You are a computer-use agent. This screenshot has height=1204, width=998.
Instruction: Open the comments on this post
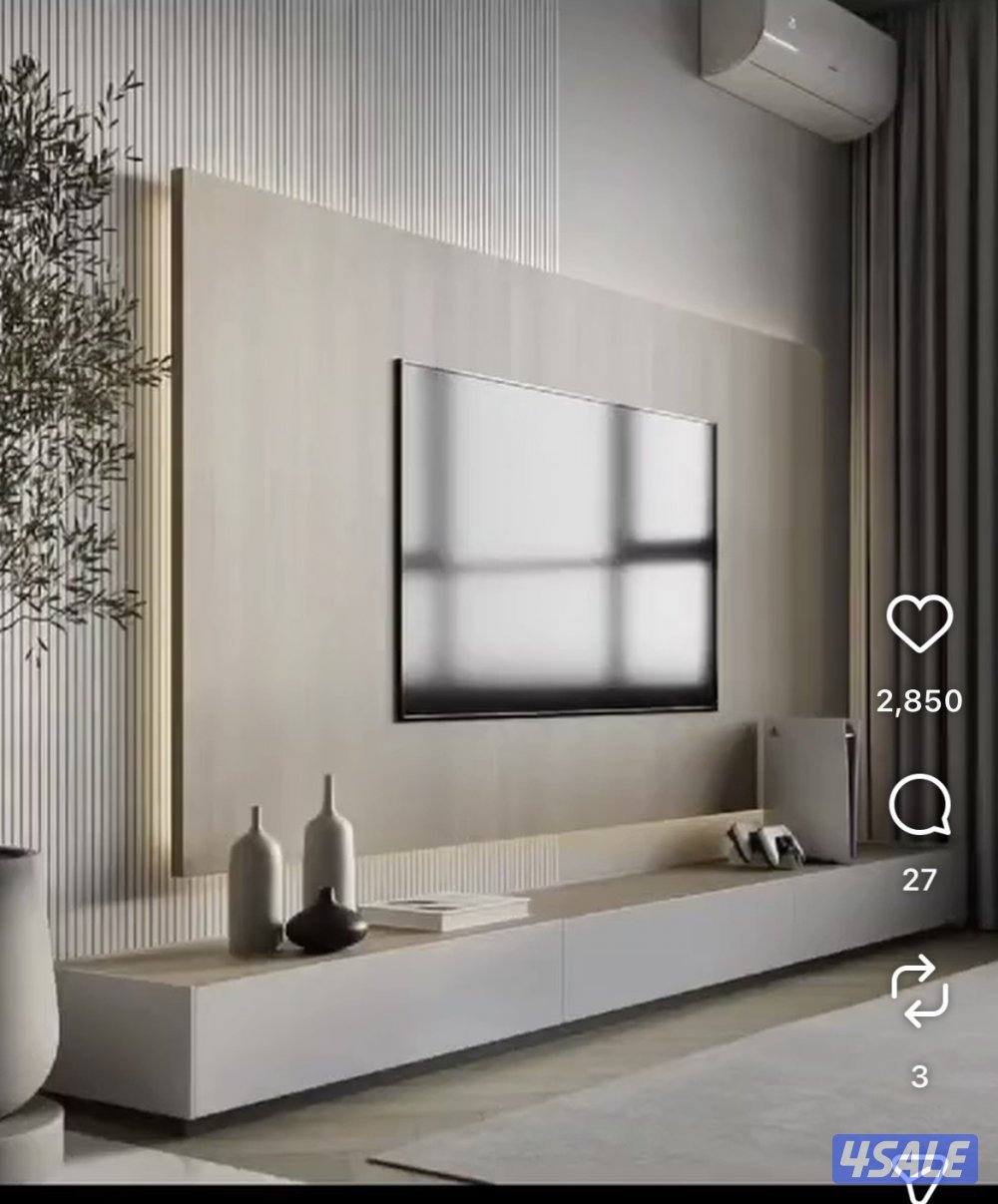(x=919, y=807)
